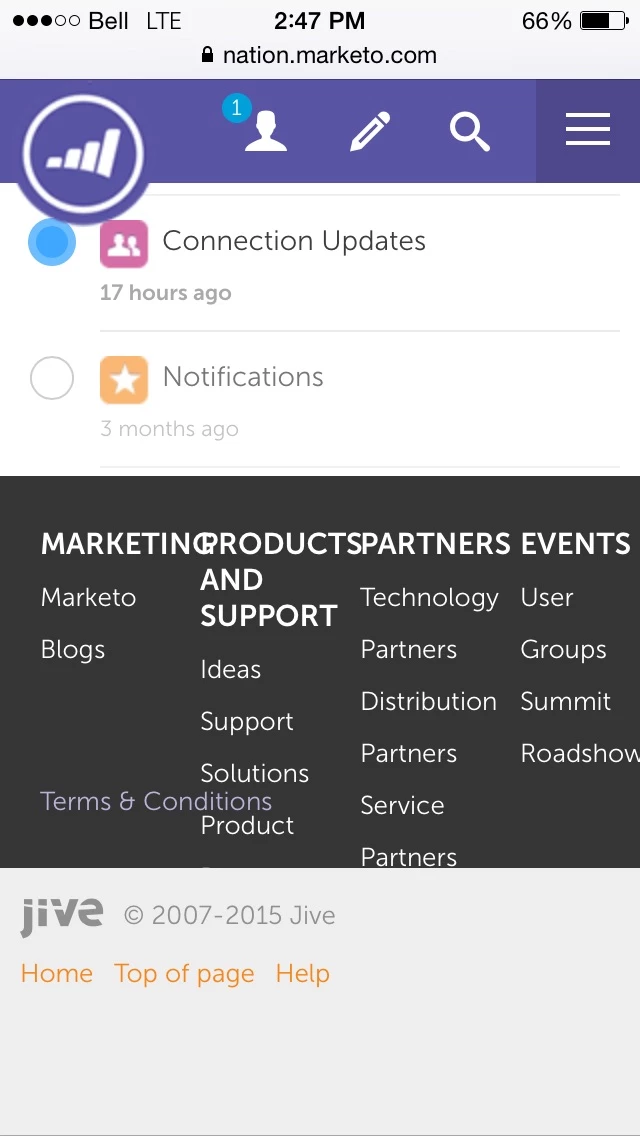Open the User Groups link

(547, 598)
